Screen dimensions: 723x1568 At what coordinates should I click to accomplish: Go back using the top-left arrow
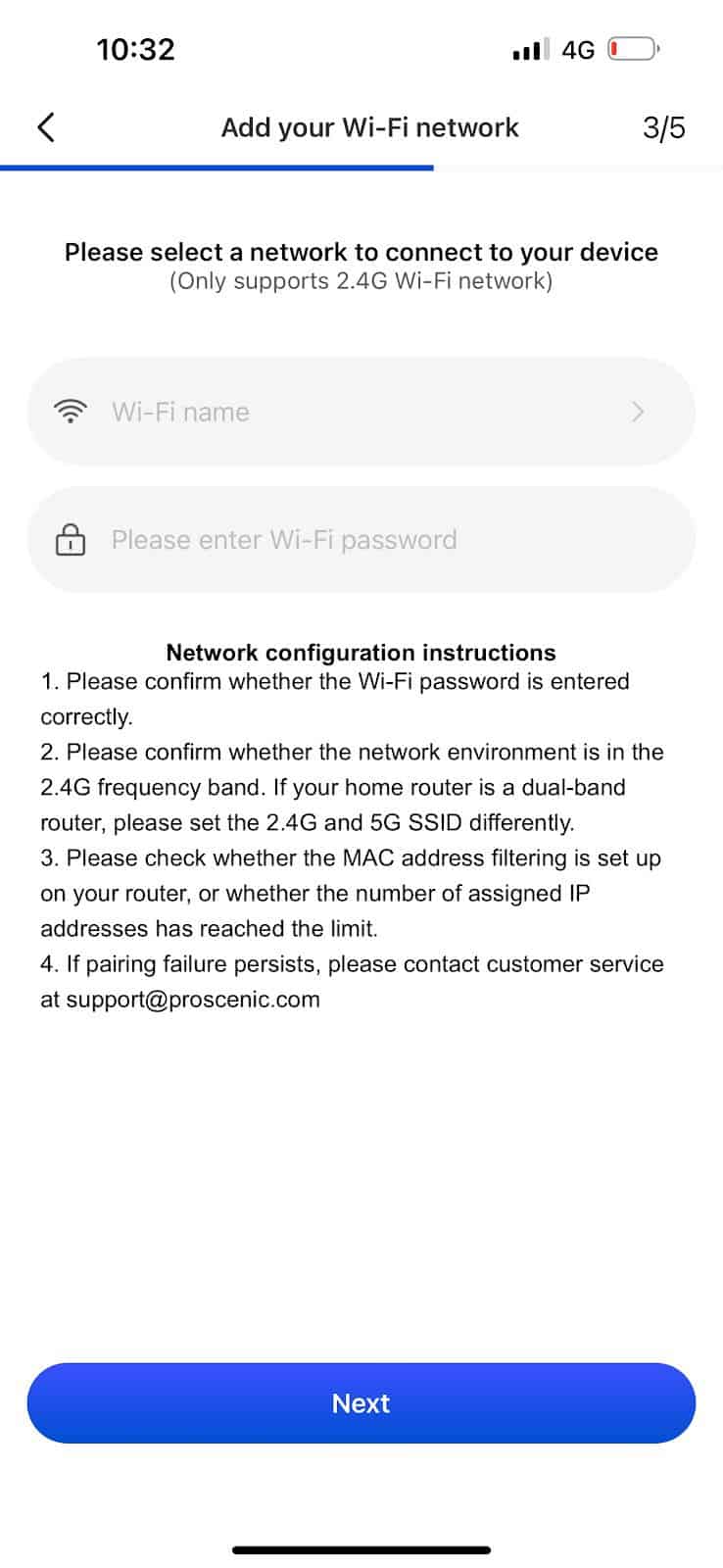(x=45, y=127)
